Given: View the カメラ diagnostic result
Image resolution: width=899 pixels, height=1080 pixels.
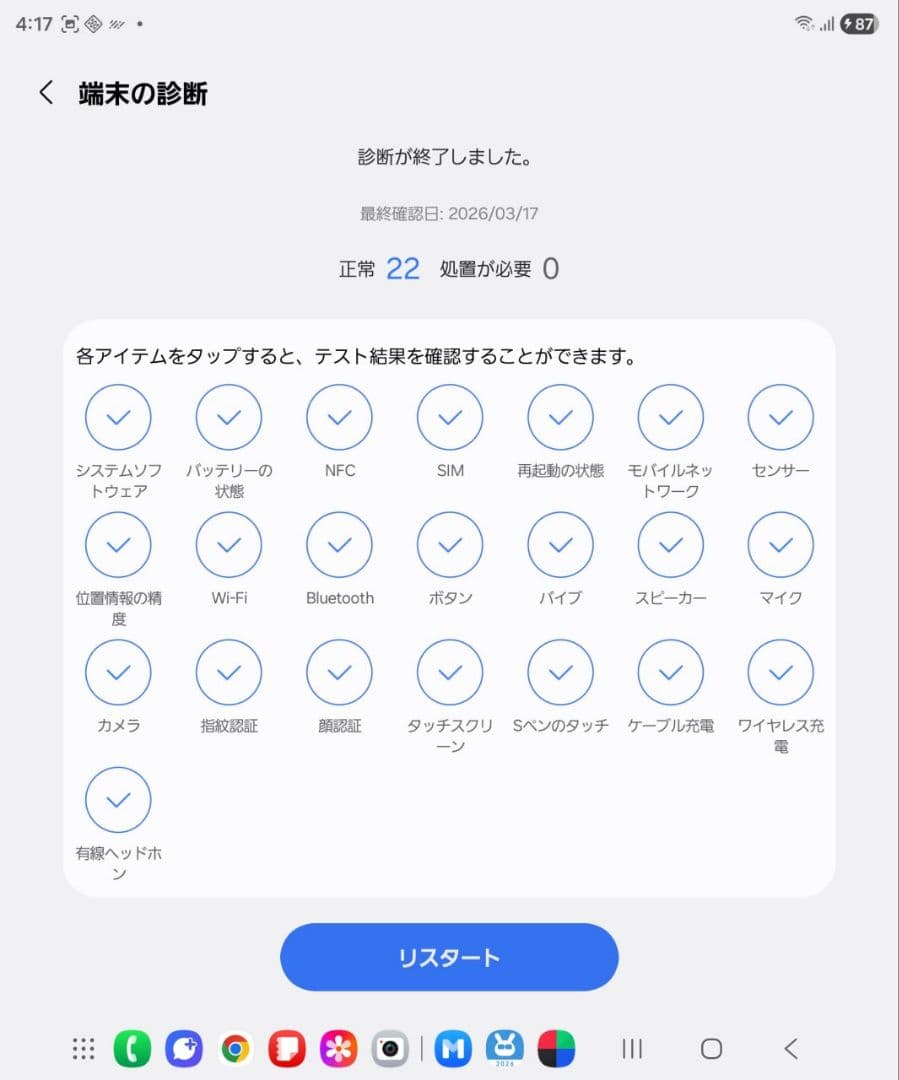Looking at the screenshot, I should pos(118,672).
